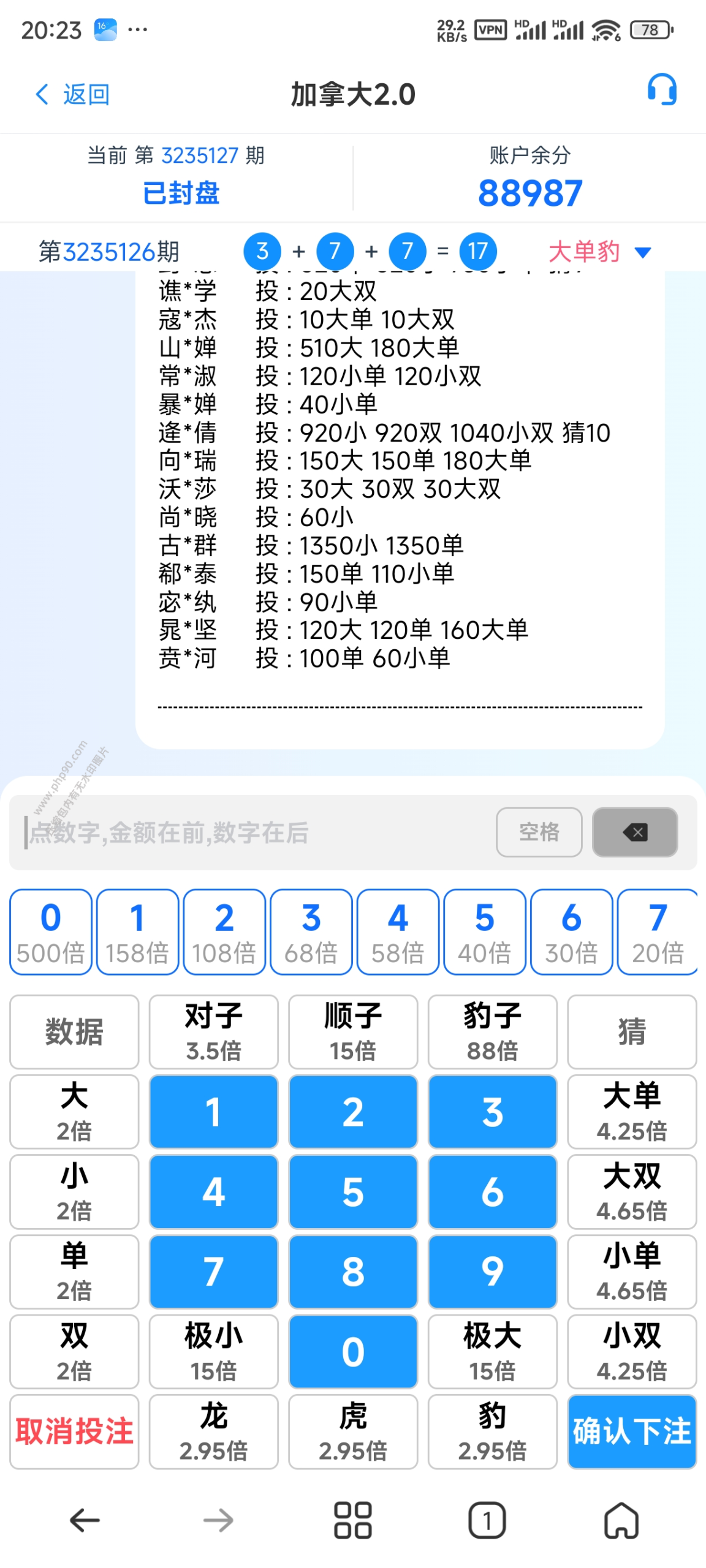Pick the 极小 15倍 bet

click(x=213, y=1351)
